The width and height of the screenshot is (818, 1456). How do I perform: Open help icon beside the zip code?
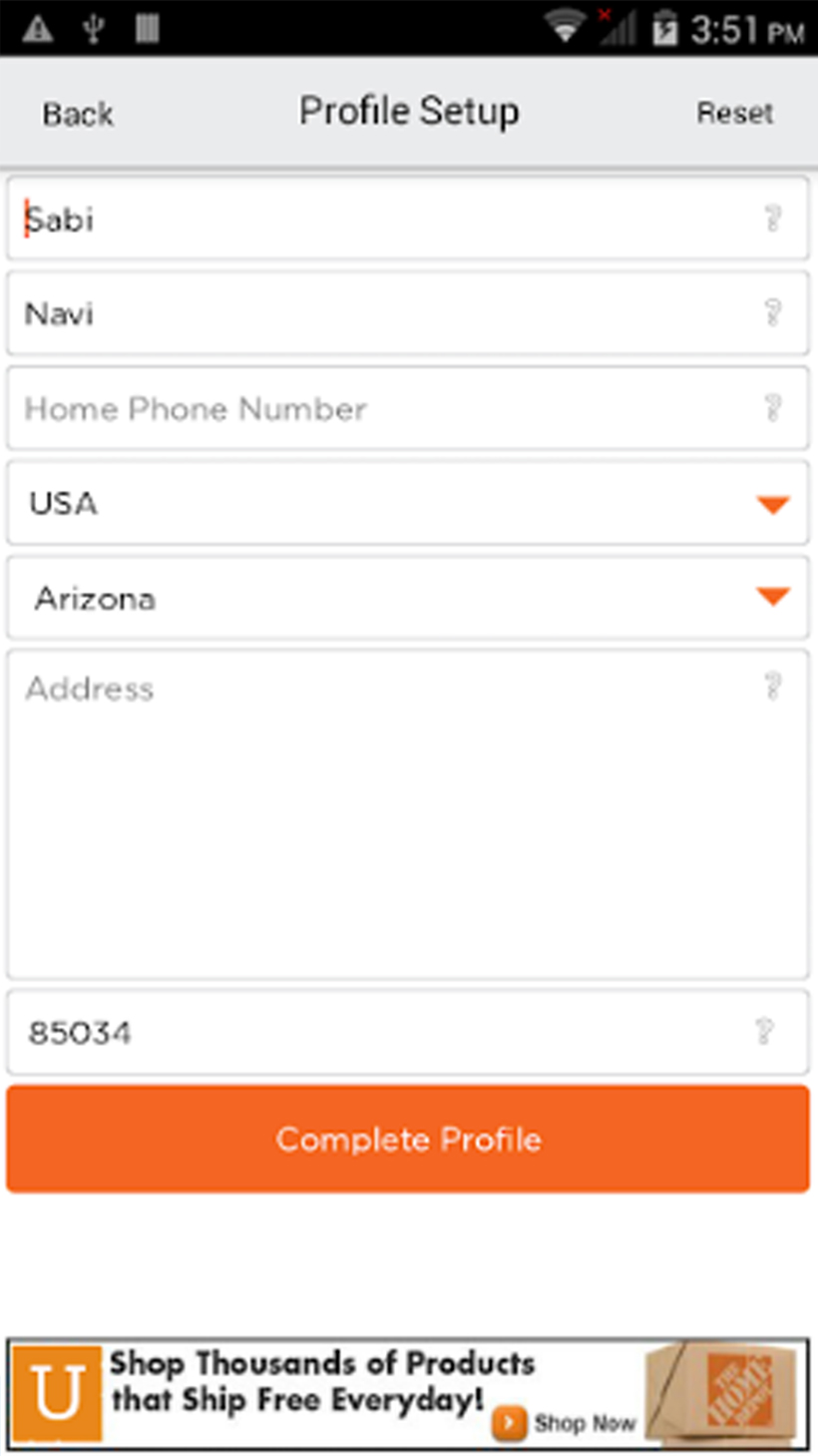tap(764, 1031)
